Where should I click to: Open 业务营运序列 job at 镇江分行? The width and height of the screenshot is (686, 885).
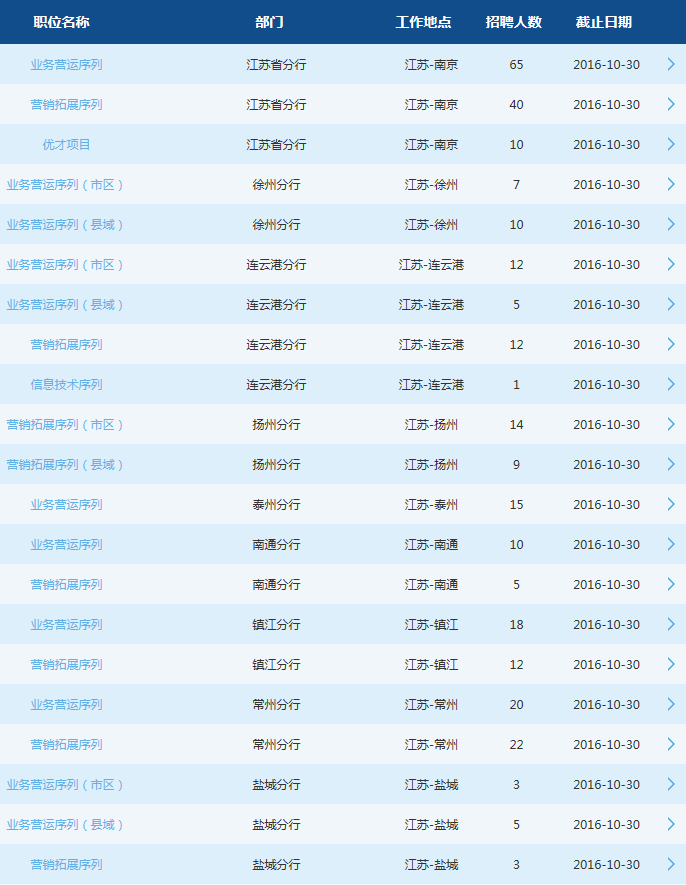coord(66,625)
